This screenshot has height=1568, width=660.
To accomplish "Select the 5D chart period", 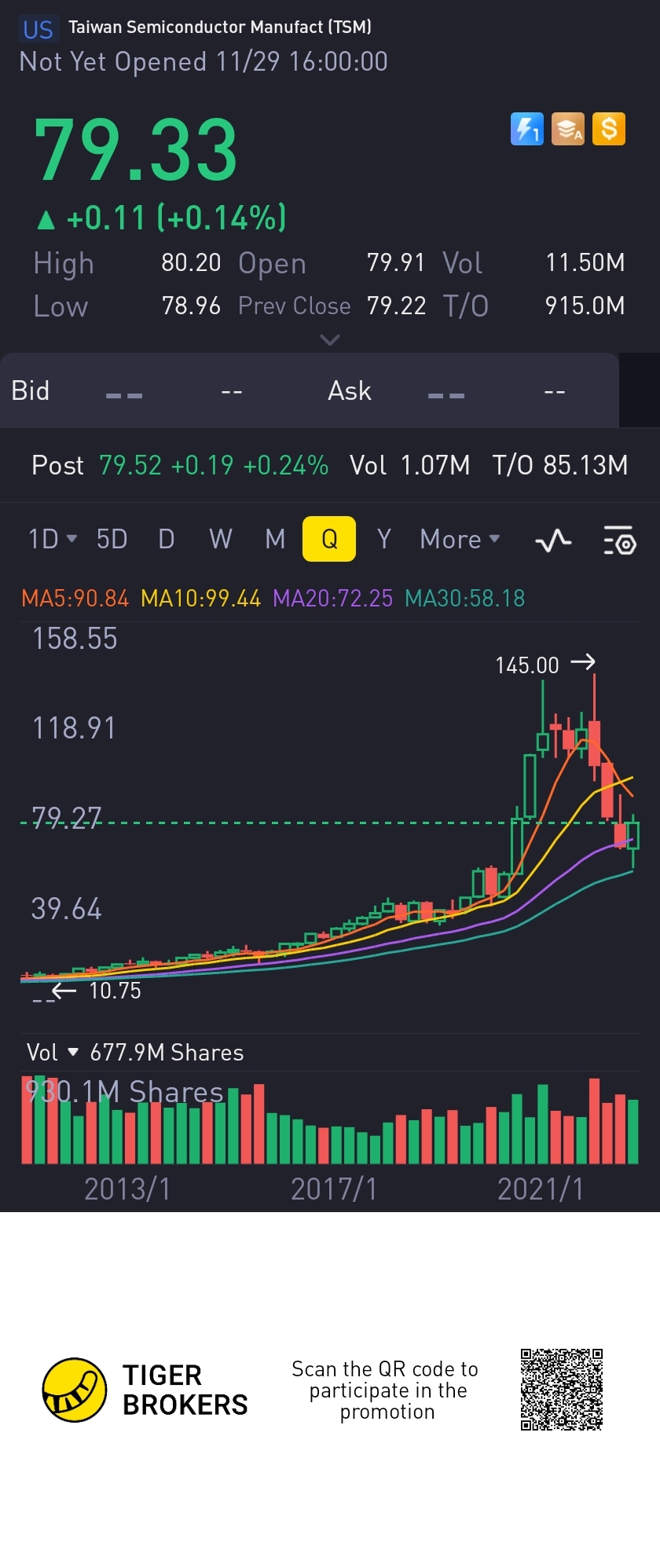I will [112, 539].
